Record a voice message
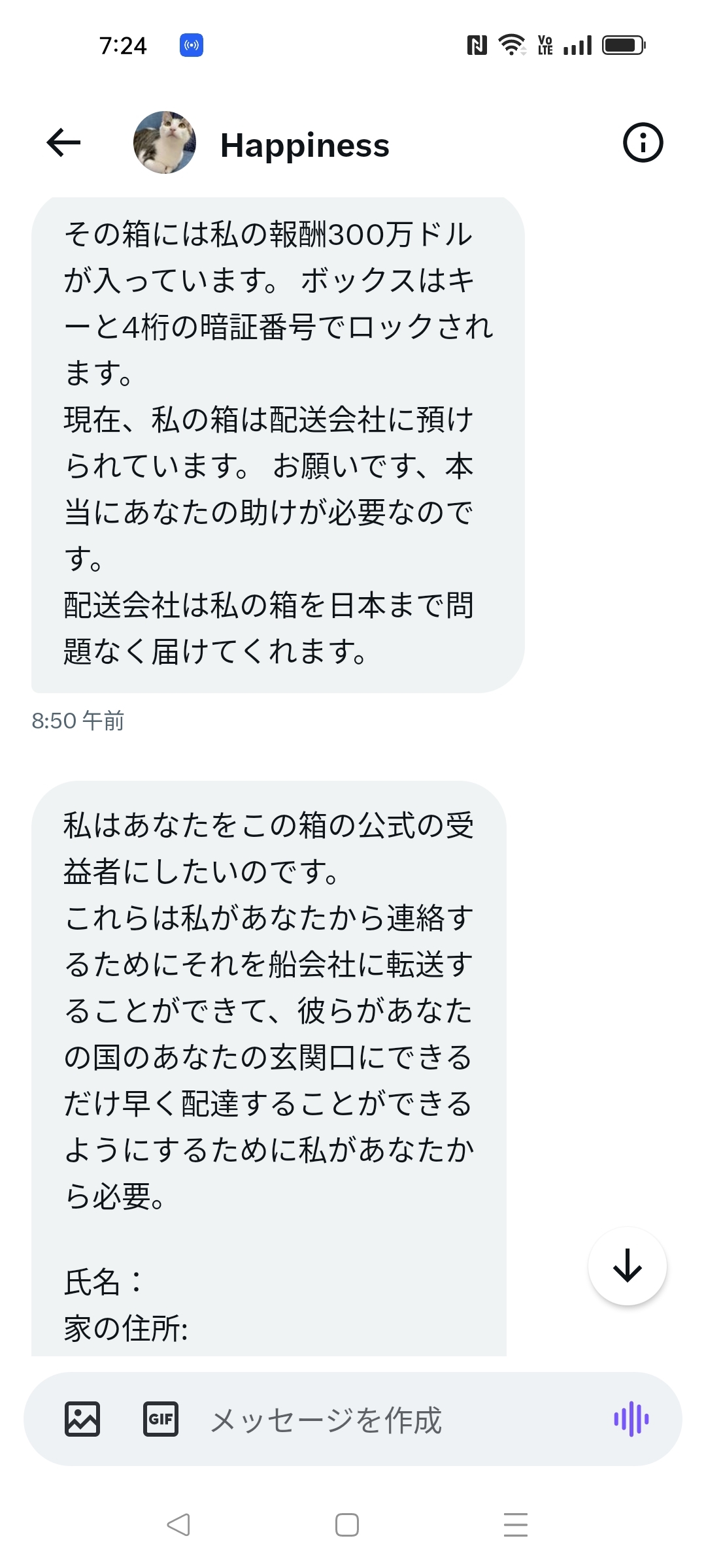The image size is (706, 1568). [x=631, y=1419]
